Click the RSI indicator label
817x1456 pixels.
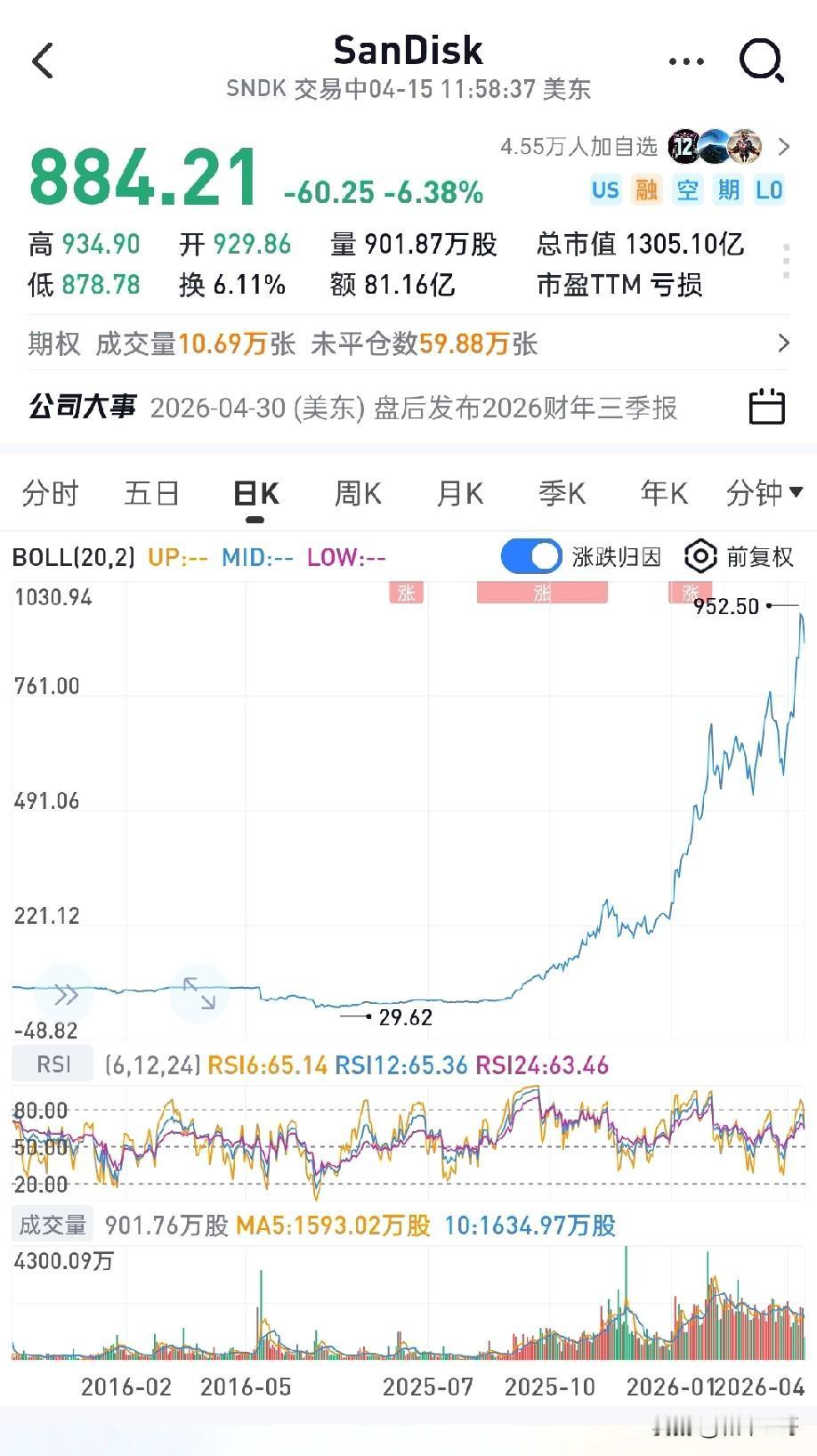(x=52, y=1064)
